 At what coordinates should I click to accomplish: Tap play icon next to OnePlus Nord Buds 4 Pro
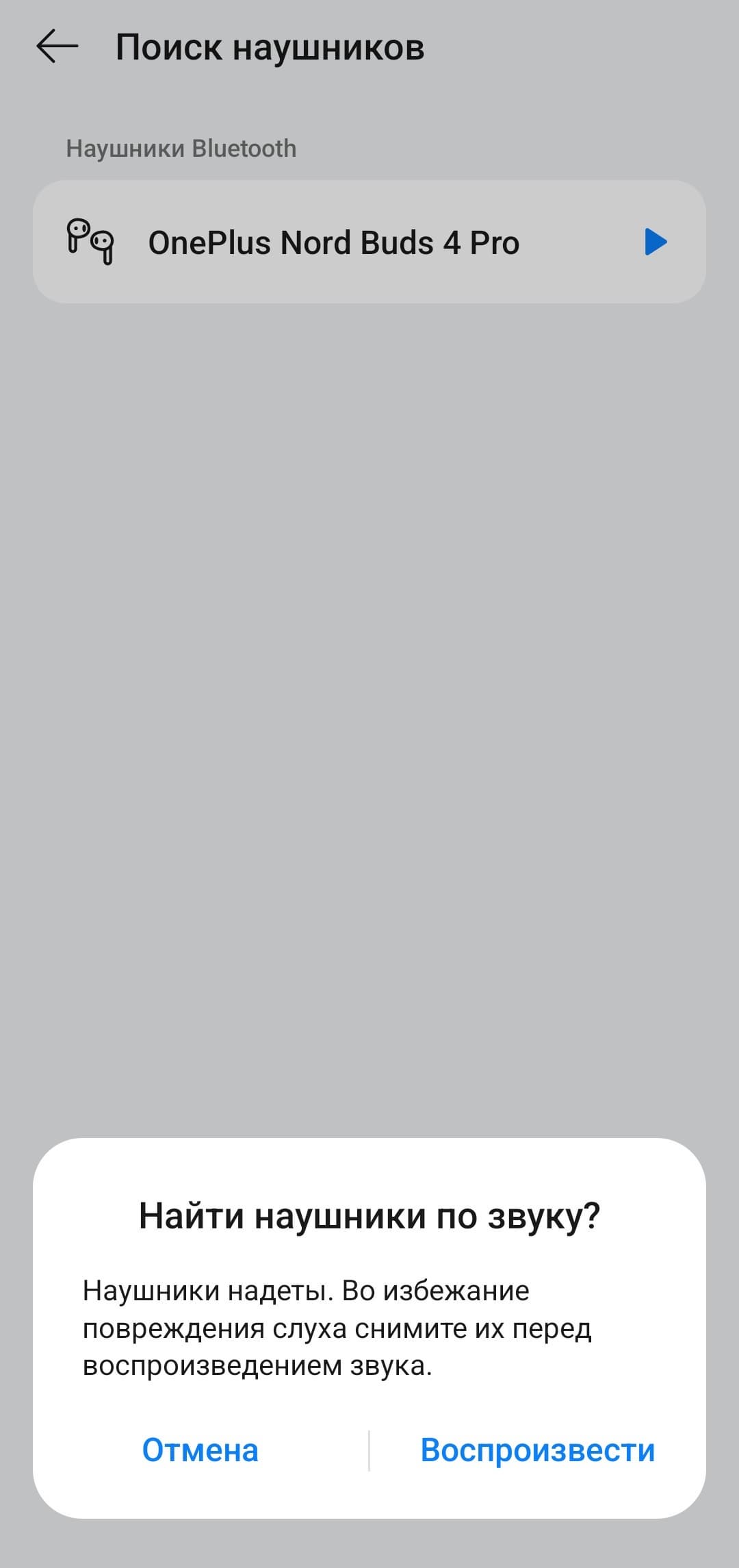[655, 242]
